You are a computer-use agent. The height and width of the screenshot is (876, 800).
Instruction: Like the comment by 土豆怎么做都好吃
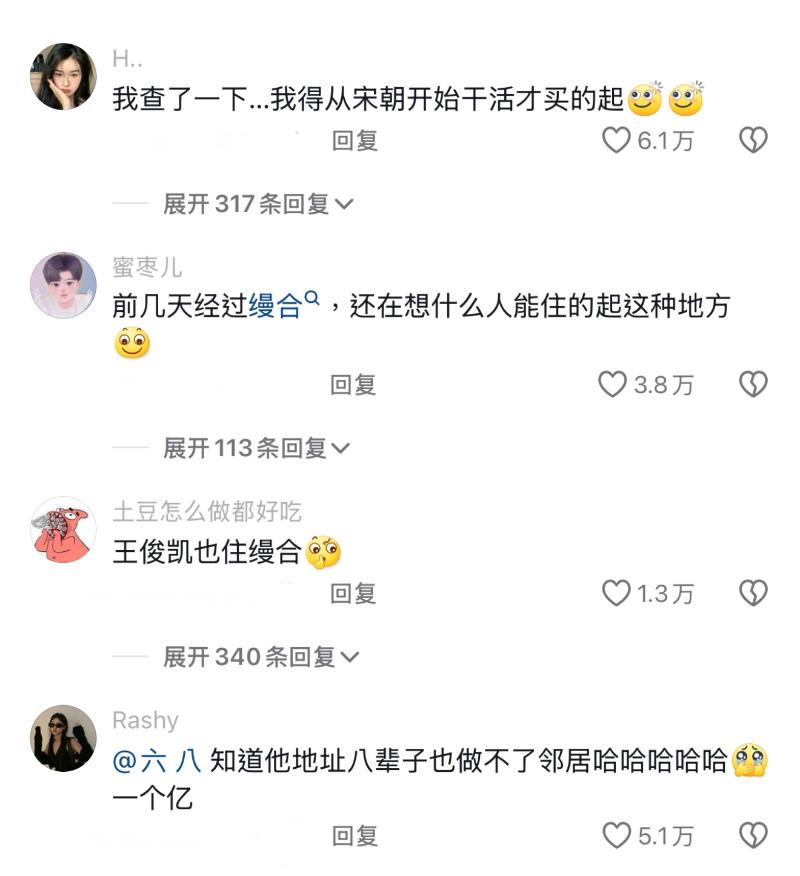616,594
